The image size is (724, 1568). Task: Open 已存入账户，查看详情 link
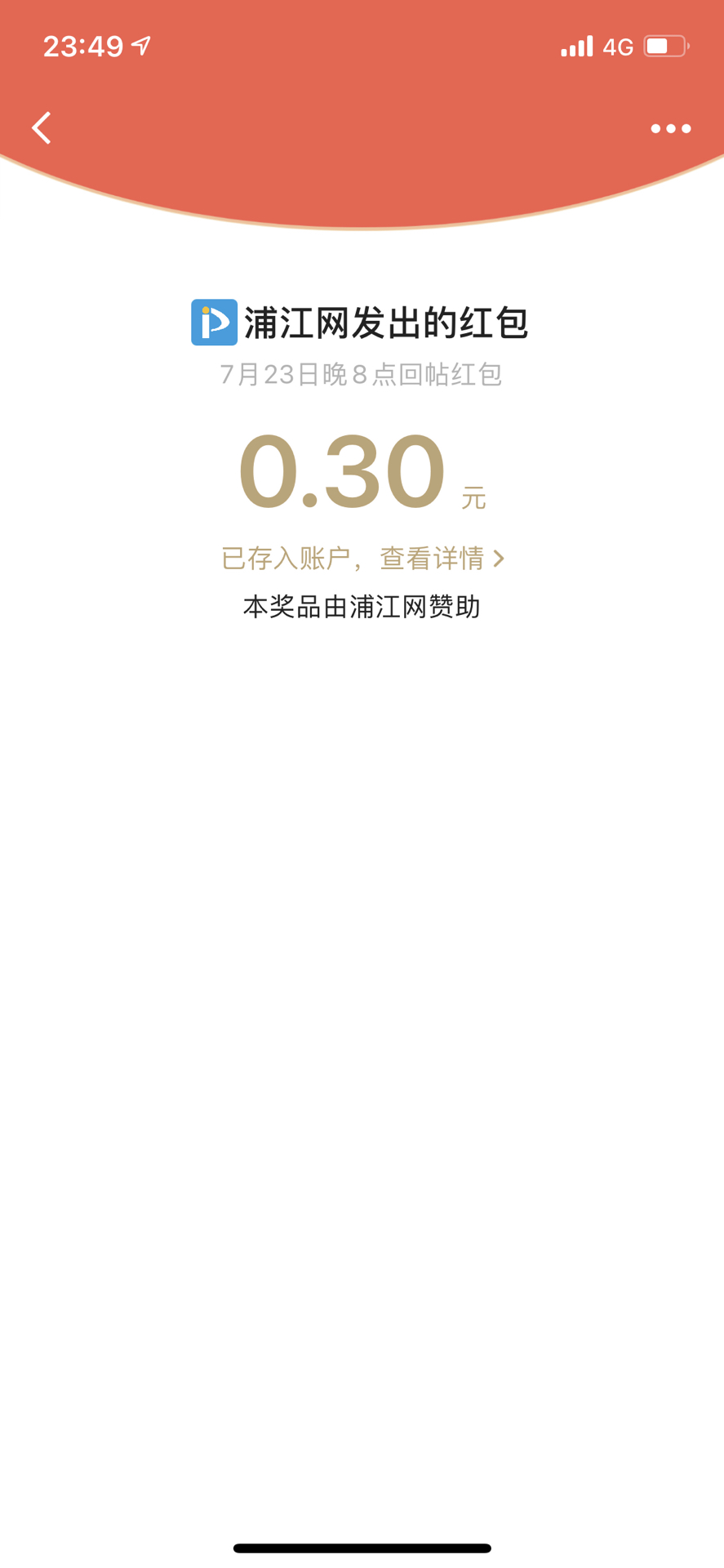362,559
